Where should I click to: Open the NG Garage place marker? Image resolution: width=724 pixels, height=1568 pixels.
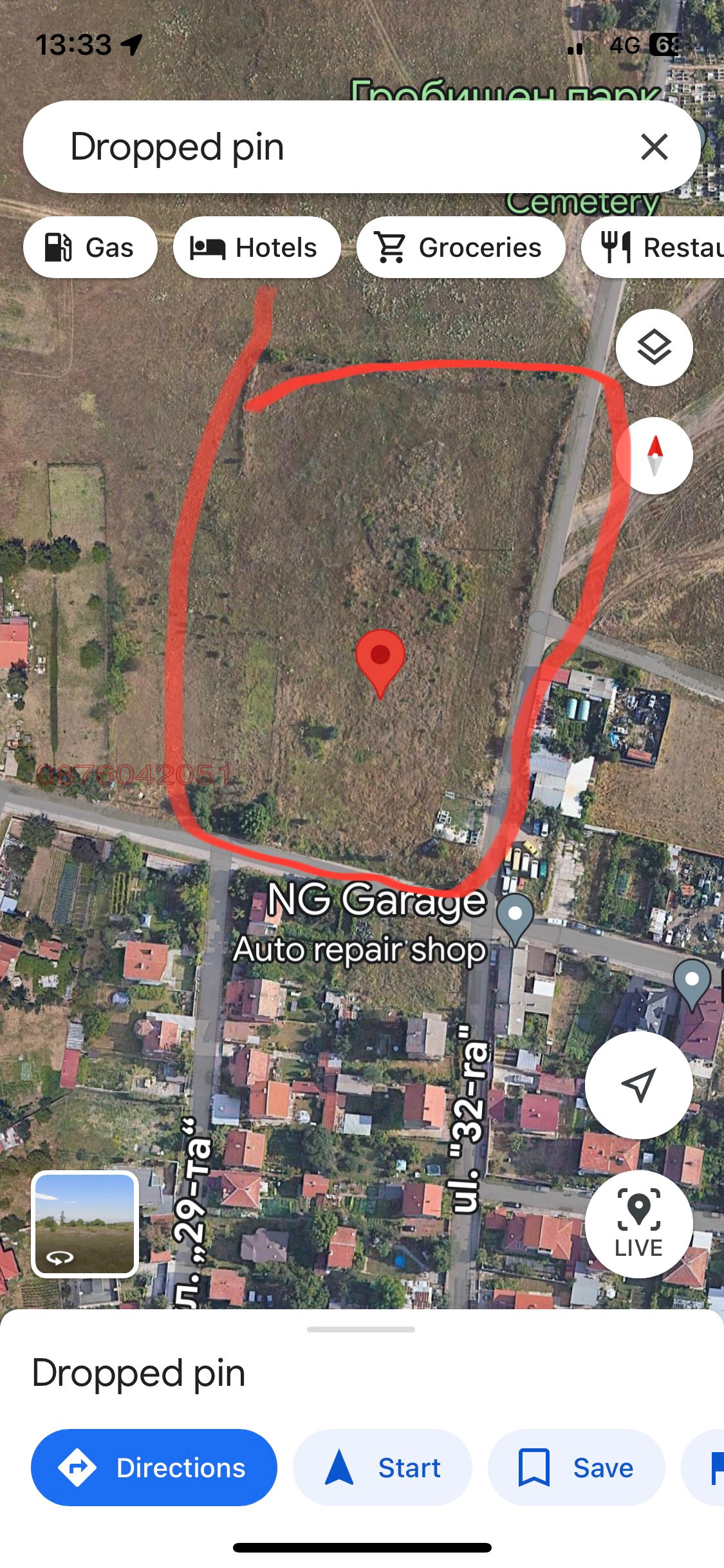click(515, 915)
